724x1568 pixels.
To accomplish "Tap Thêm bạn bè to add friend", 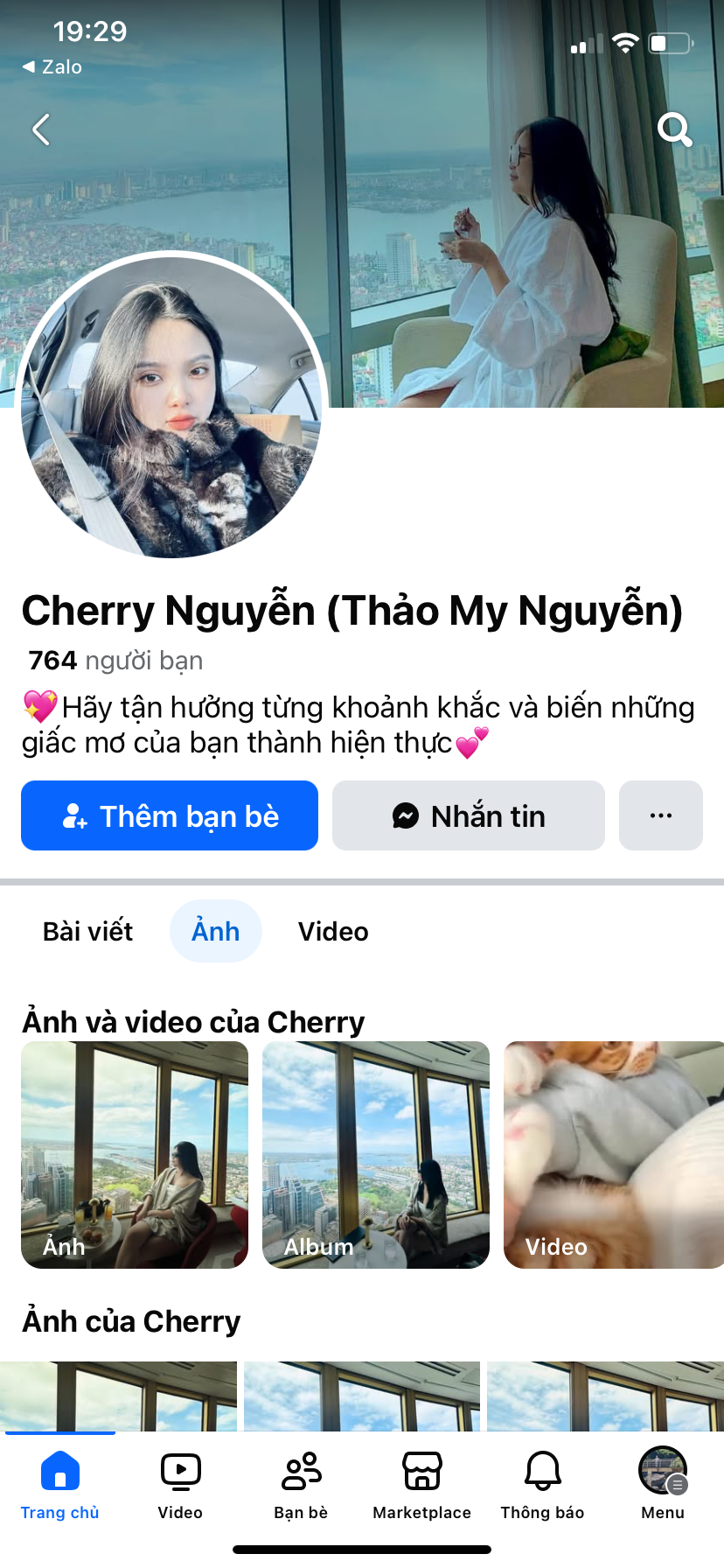I will 170,815.
